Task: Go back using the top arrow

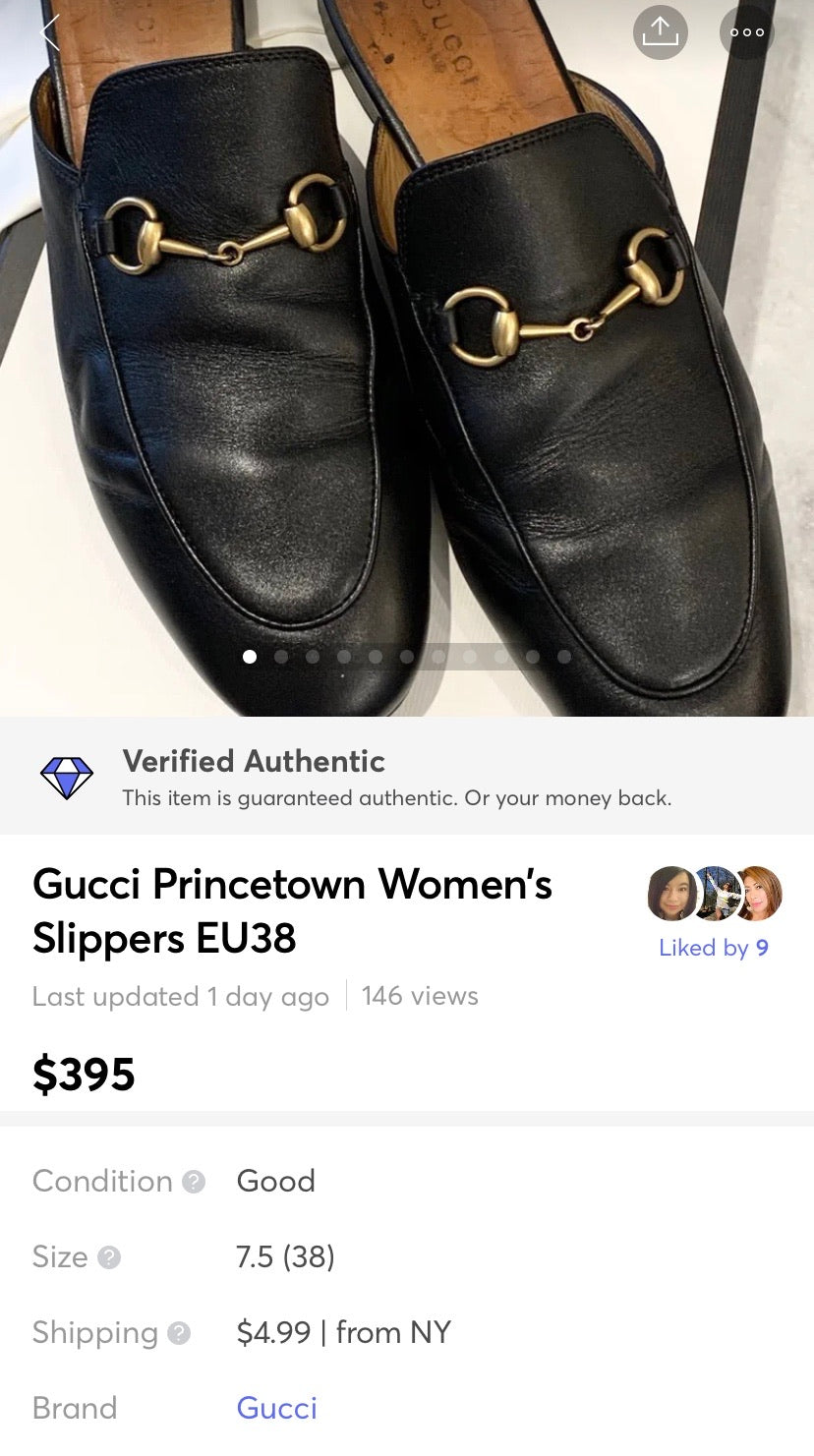Action: pyautogui.click(x=50, y=32)
